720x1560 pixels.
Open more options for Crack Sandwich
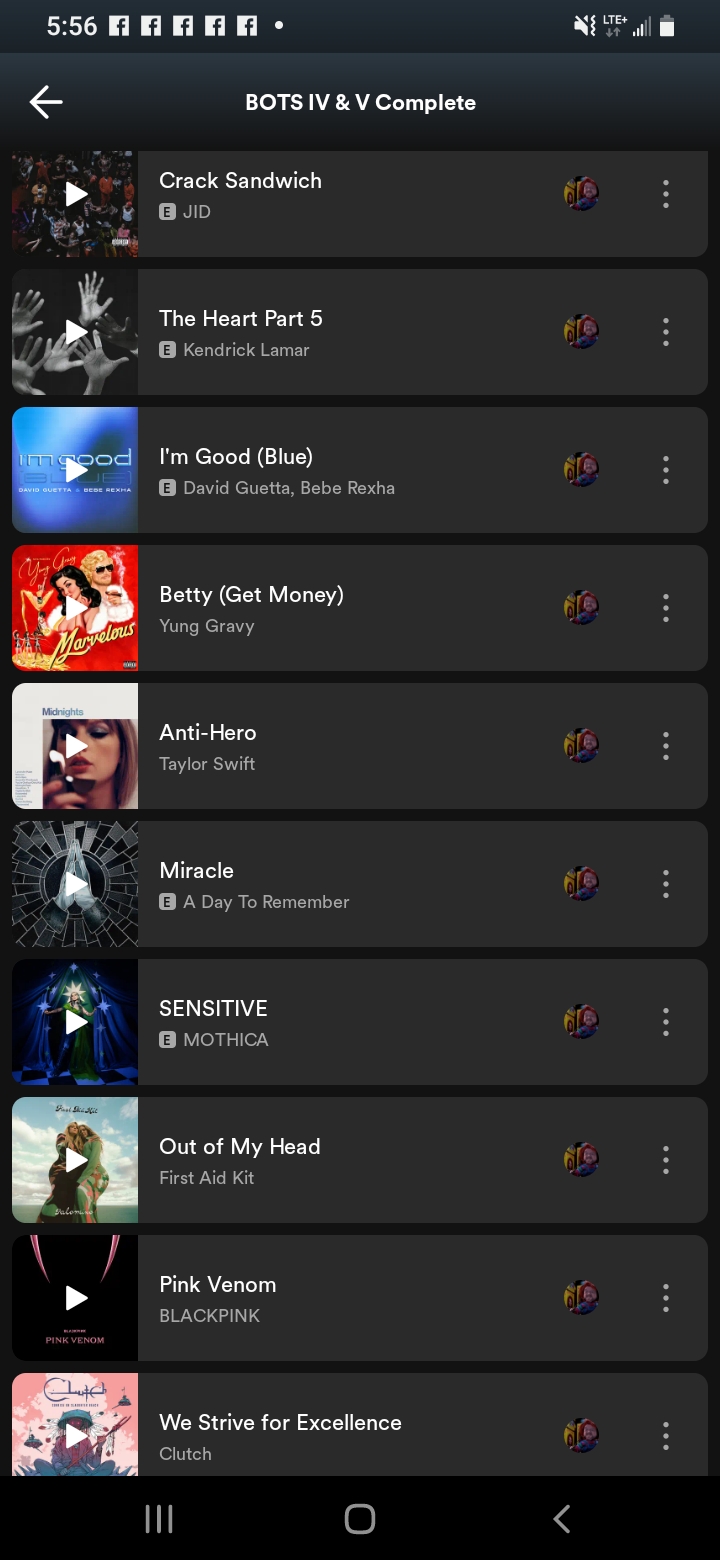(x=665, y=194)
